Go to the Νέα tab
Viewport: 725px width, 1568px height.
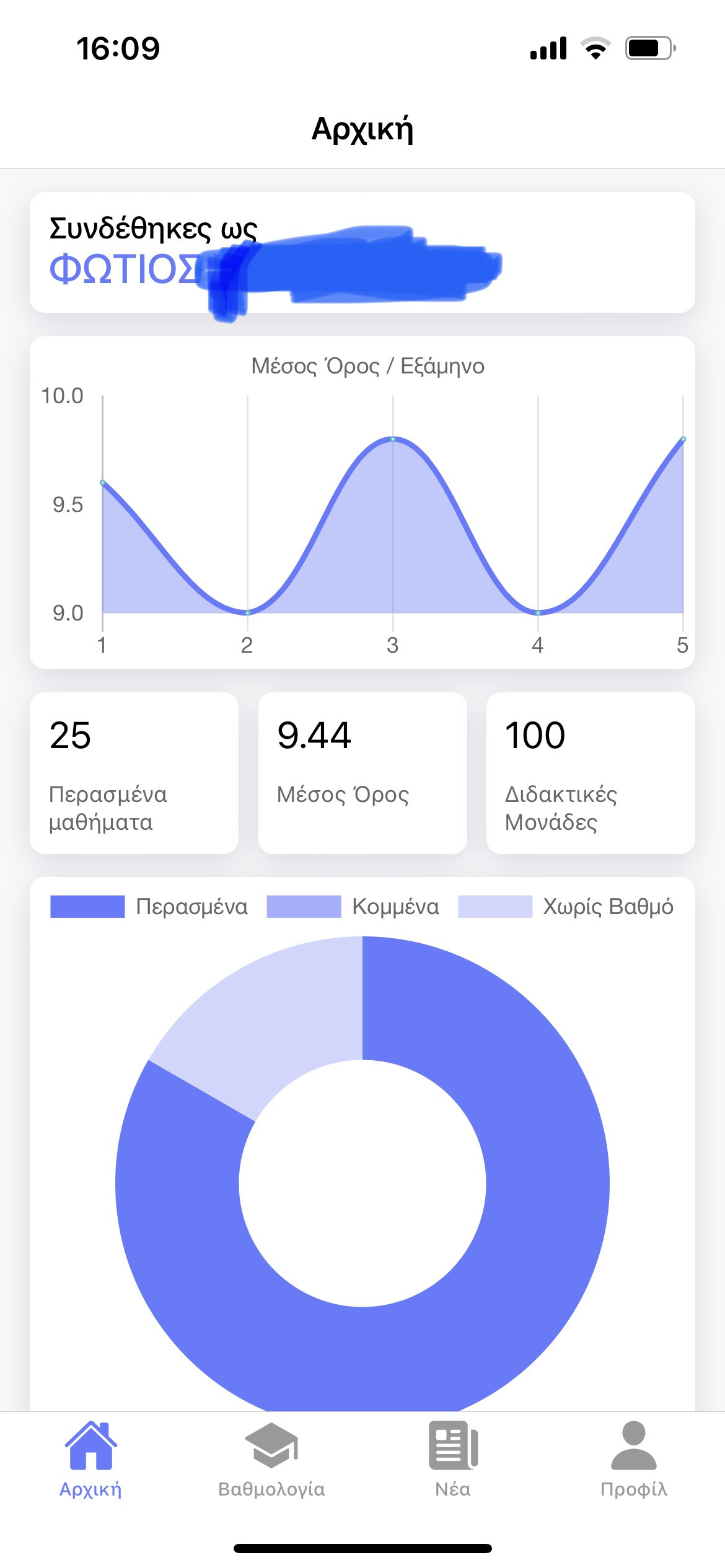pos(453,1460)
